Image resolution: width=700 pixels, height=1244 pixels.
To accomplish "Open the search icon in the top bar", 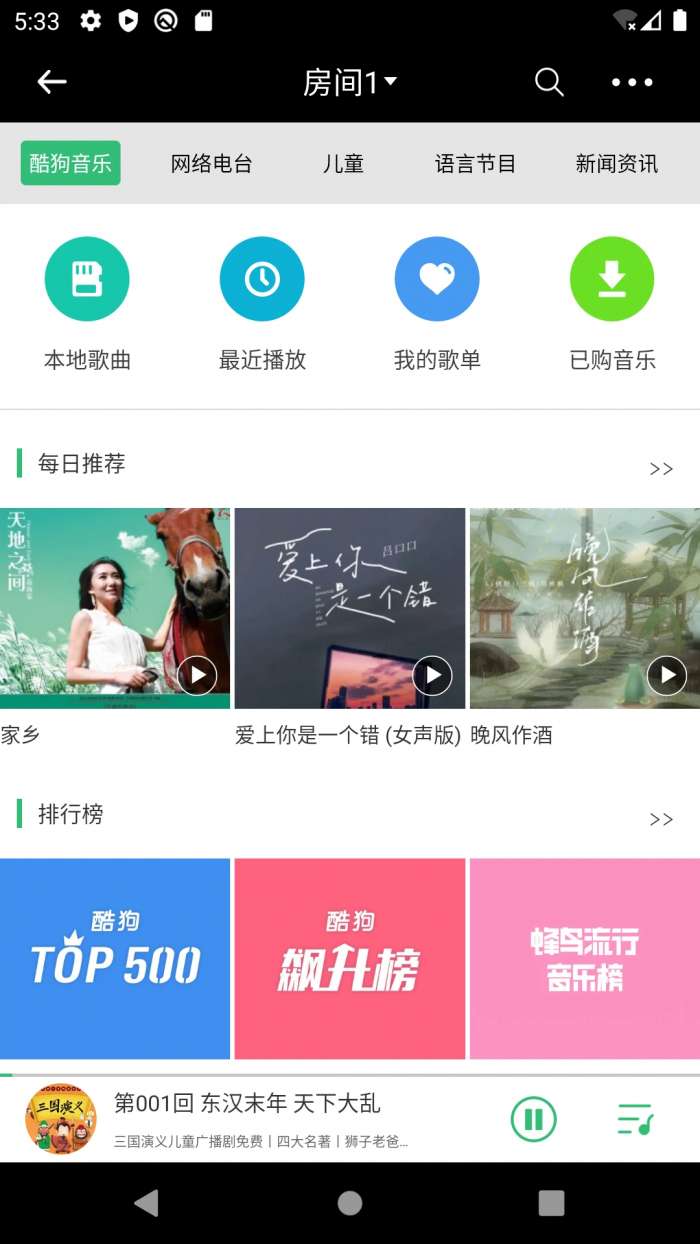I will point(549,82).
